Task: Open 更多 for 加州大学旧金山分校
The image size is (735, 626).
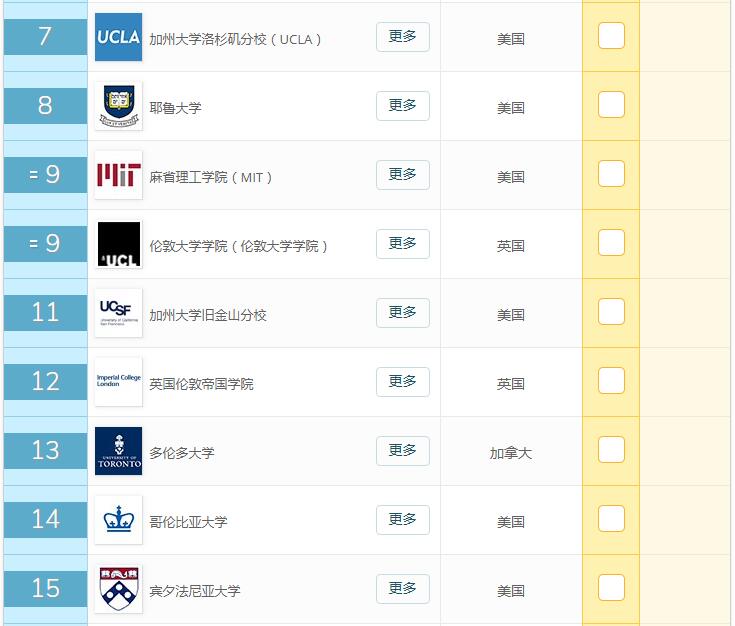Action: [402, 313]
